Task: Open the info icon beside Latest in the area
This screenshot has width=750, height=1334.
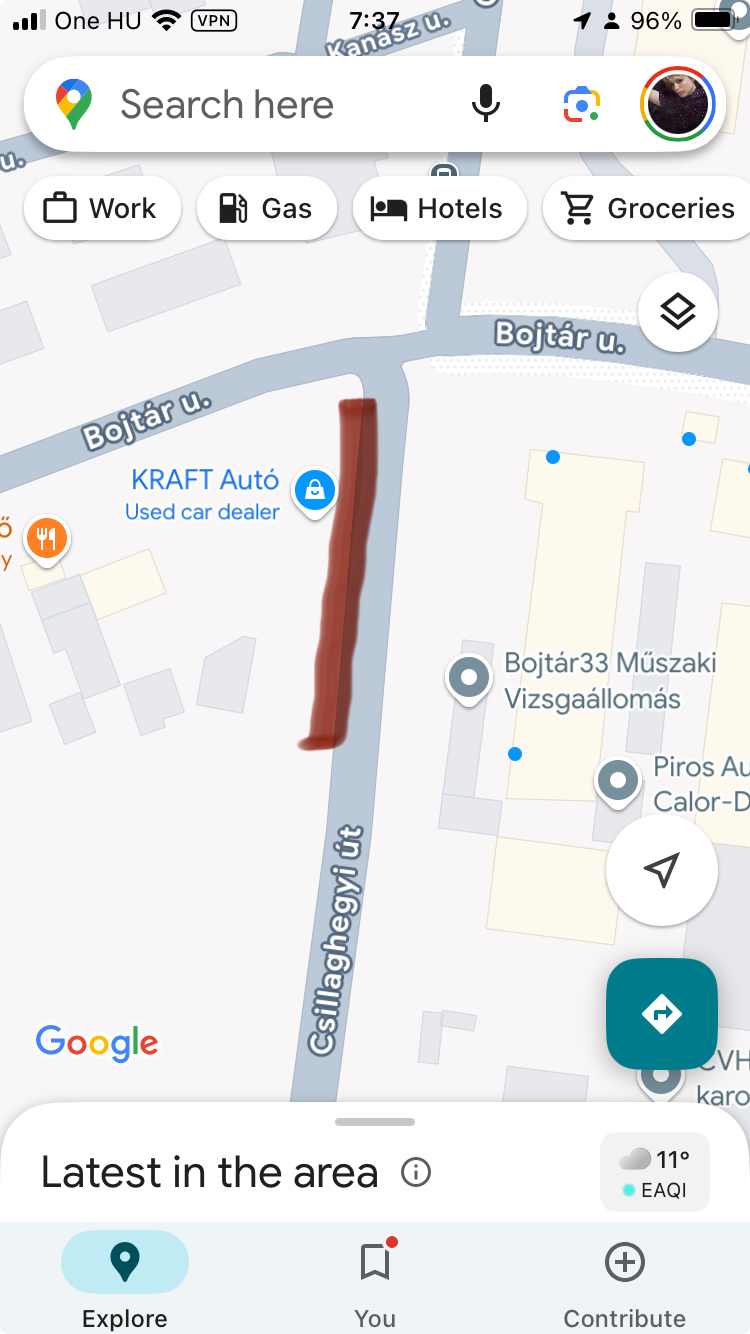Action: tap(415, 1172)
